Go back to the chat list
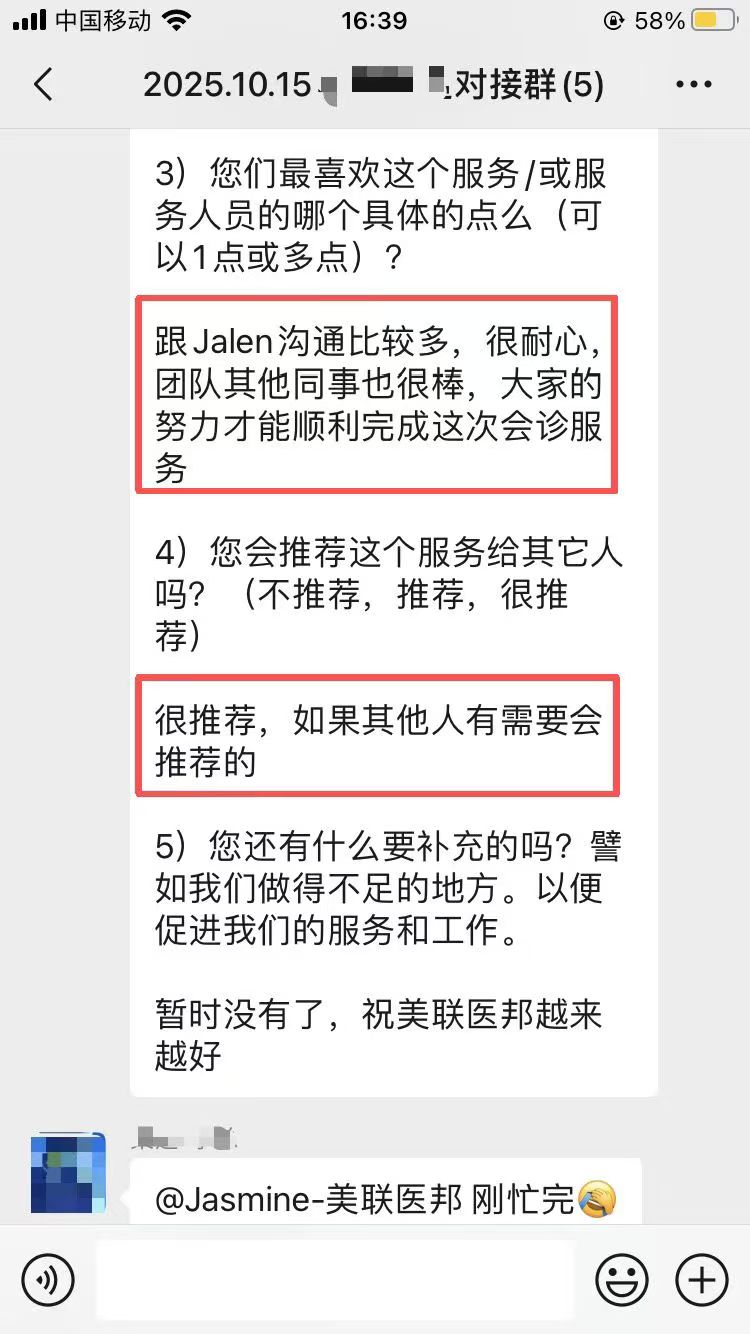The width and height of the screenshot is (750, 1334). tap(43, 85)
